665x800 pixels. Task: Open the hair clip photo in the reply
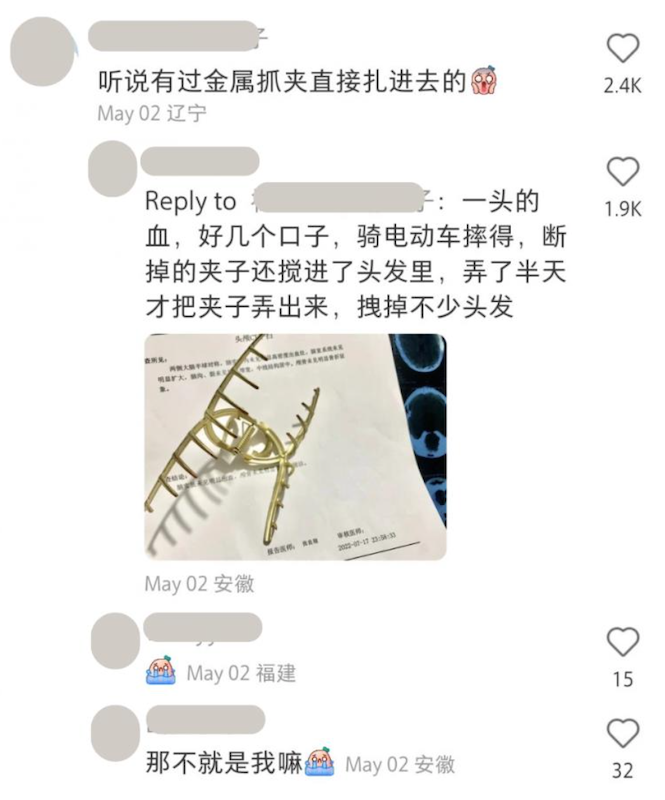point(295,446)
